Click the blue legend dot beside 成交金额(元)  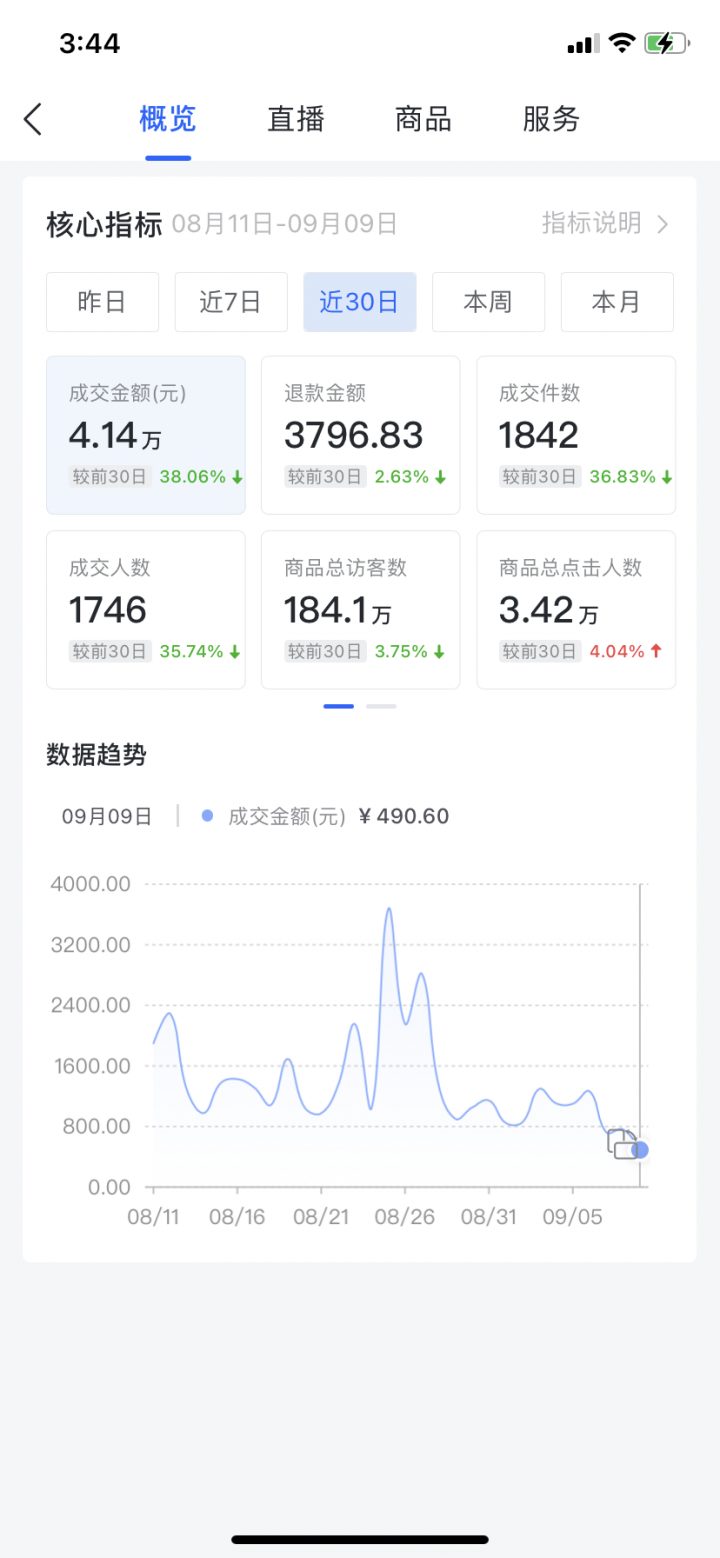pyautogui.click(x=206, y=816)
